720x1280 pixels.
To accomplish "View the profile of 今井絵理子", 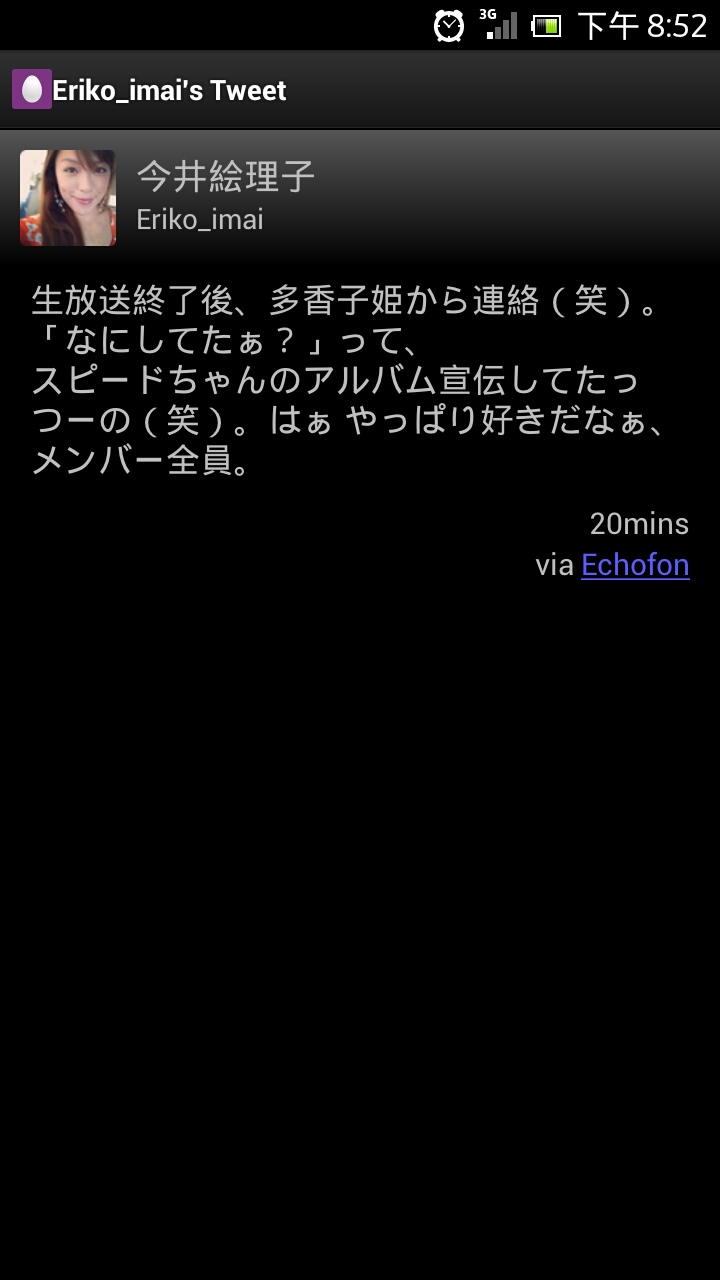I will 226,178.
